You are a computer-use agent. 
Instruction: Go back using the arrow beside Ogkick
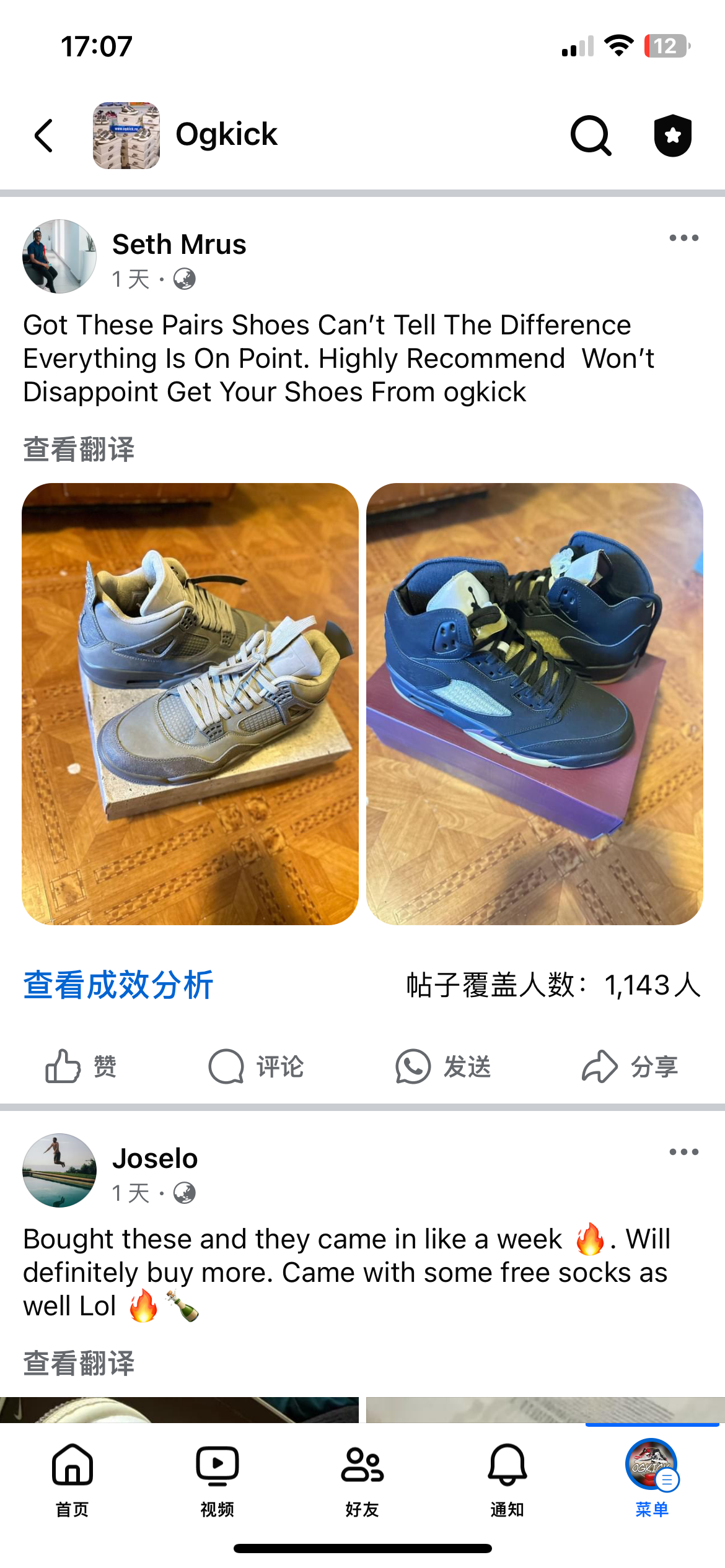[44, 136]
